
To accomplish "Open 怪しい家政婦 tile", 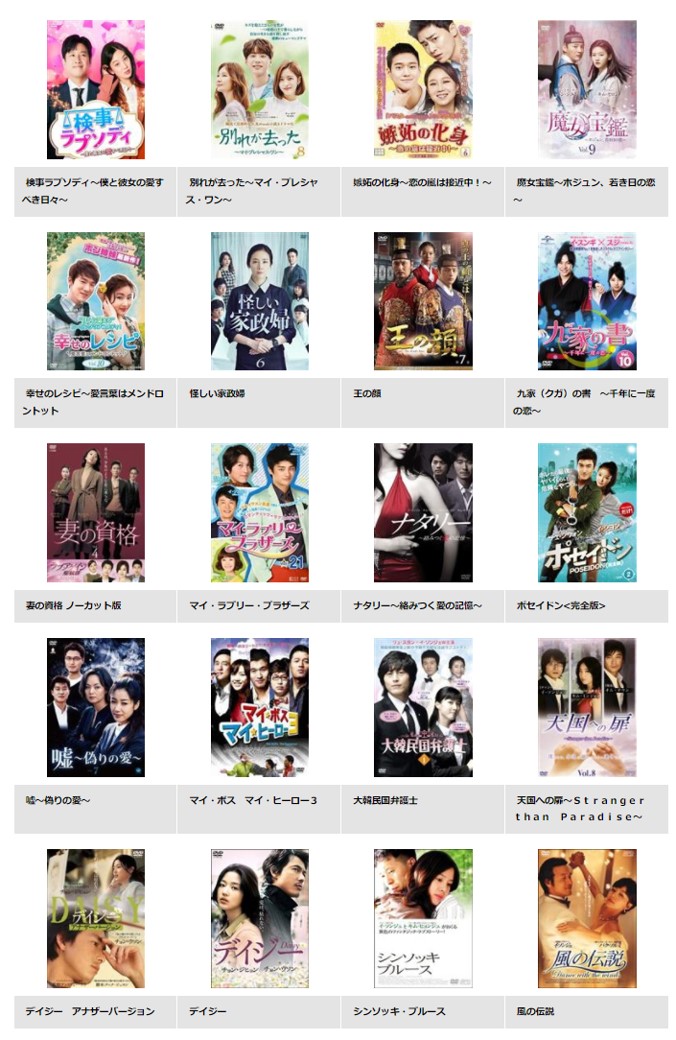I will [x=259, y=301].
